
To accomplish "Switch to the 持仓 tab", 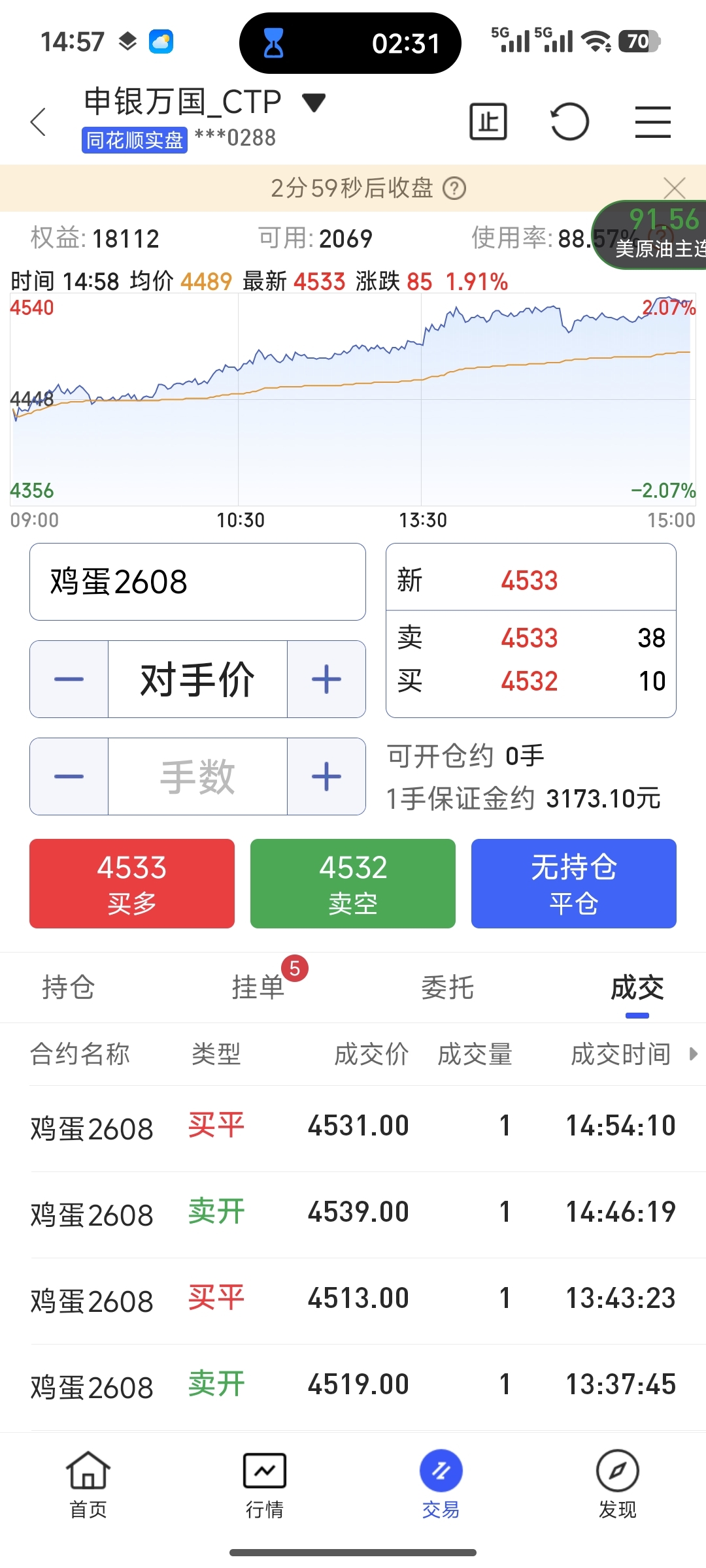I will coord(69,987).
